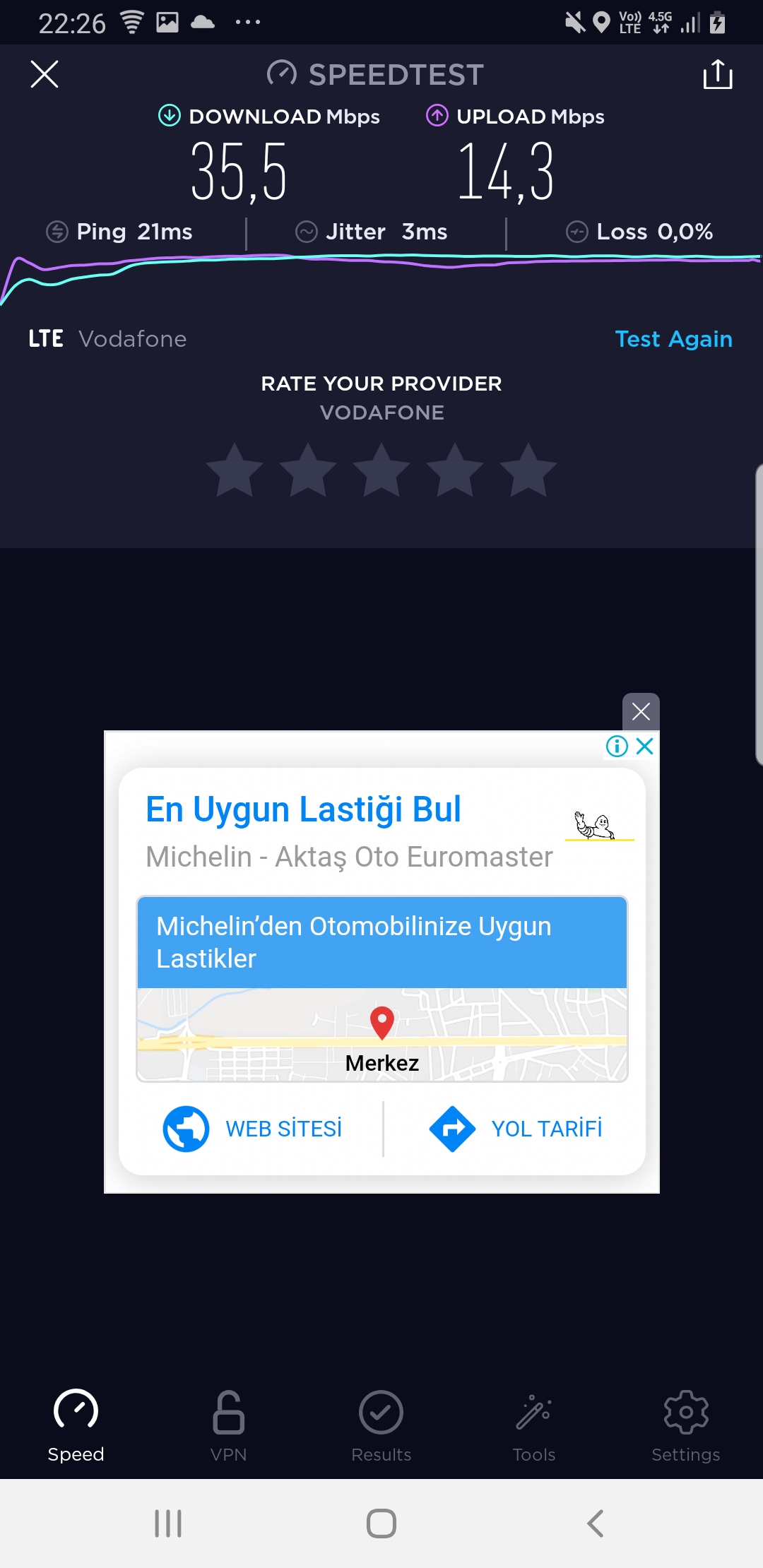Open the Tools tab
Viewport: 763px width, 1568px height.
(x=533, y=1426)
